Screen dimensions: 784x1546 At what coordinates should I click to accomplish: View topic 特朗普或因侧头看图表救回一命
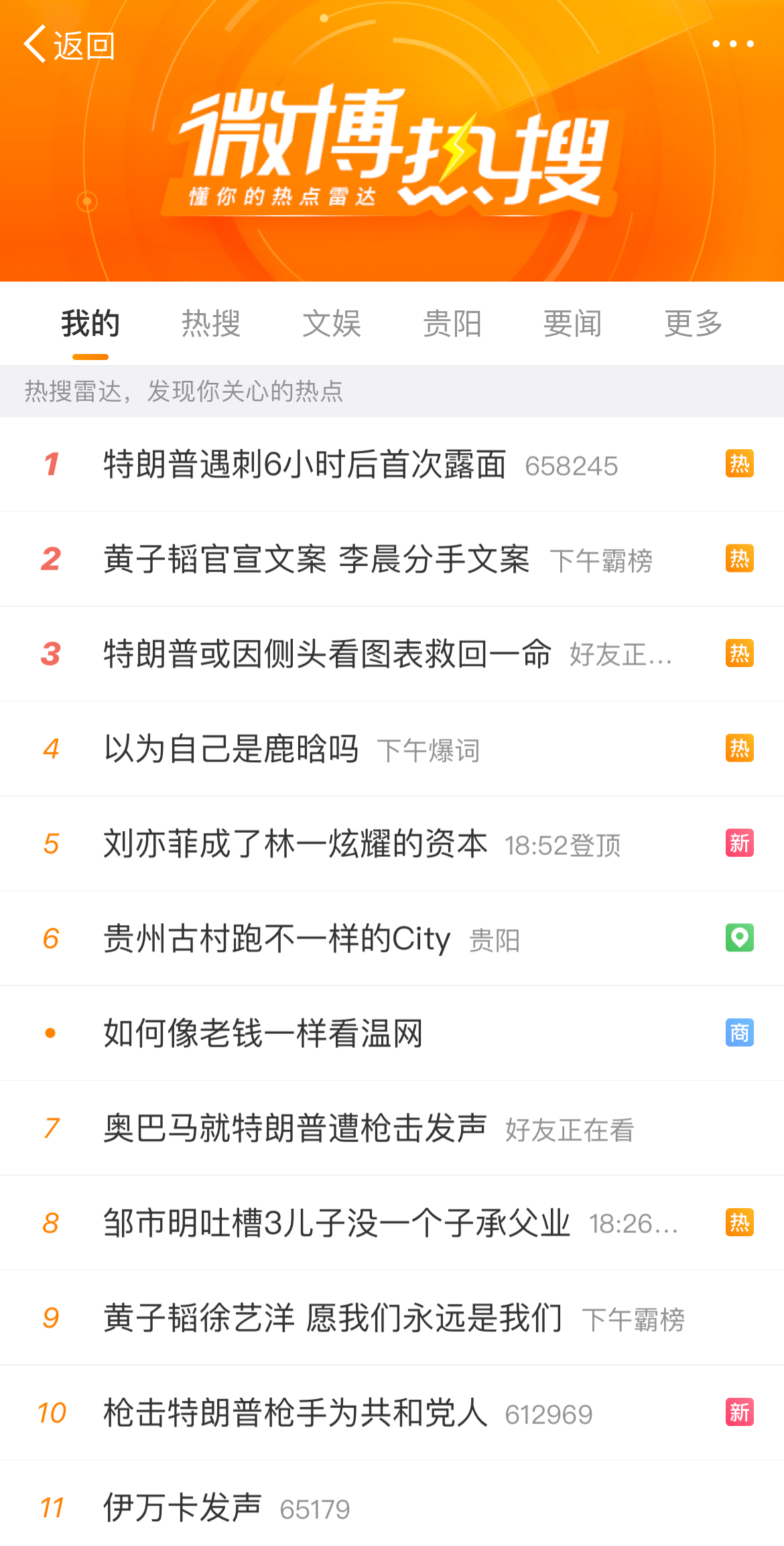pos(327,654)
